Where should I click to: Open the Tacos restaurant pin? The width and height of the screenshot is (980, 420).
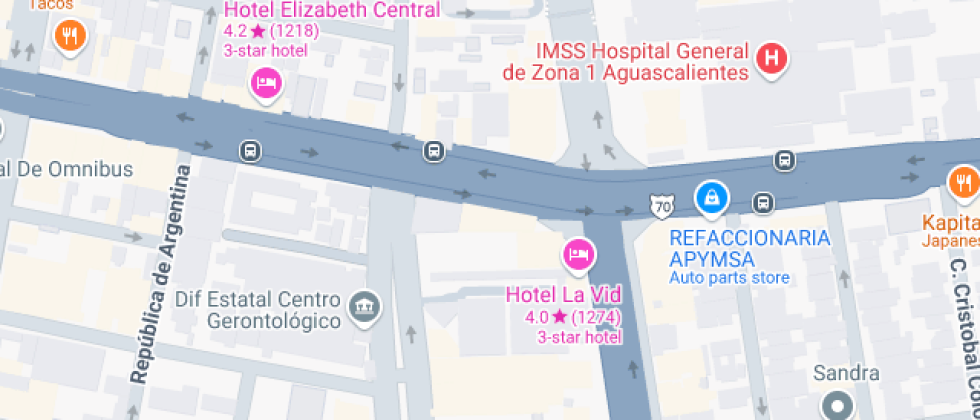pos(70,36)
